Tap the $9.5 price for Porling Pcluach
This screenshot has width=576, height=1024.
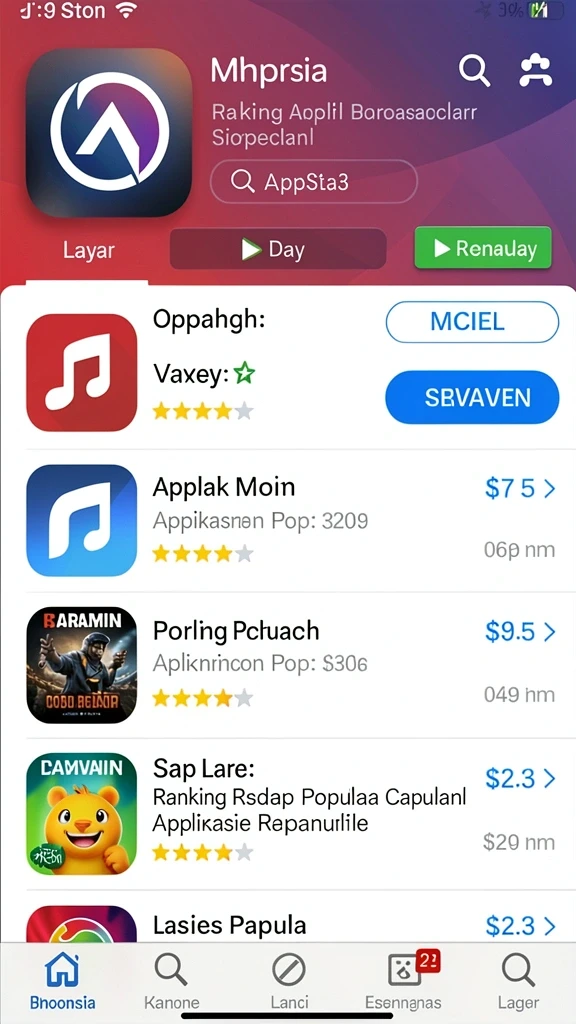tap(520, 632)
